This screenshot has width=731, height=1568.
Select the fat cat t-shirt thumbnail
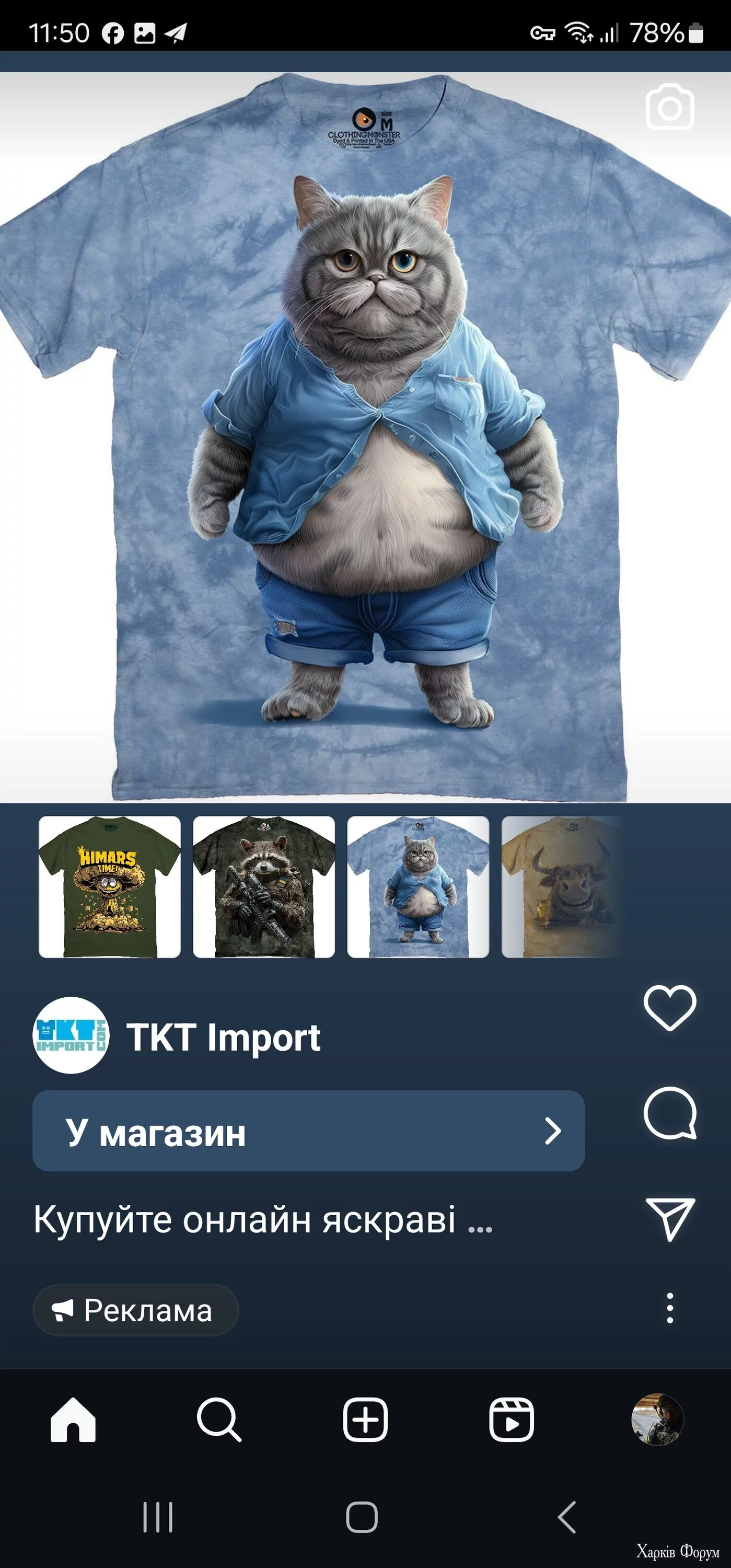[x=418, y=887]
